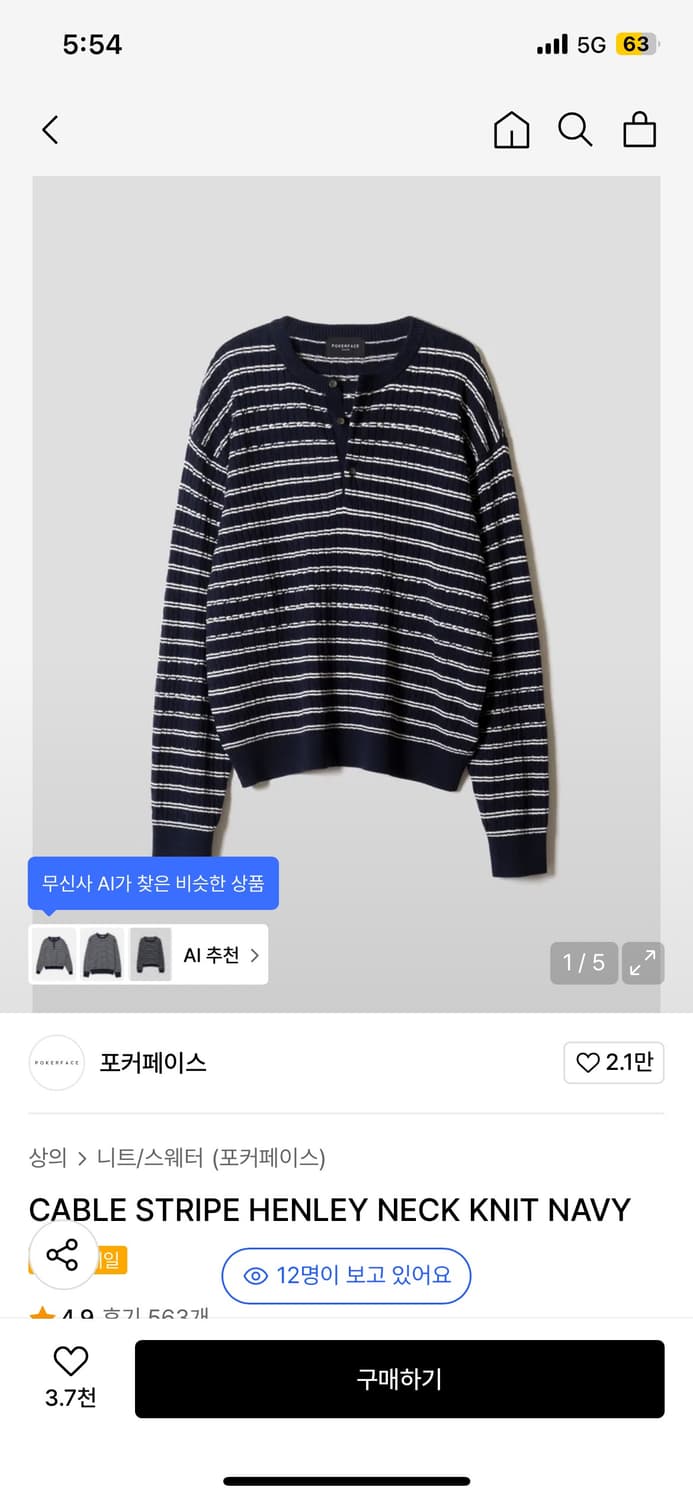Expand the product image to fullscreen

[x=642, y=963]
